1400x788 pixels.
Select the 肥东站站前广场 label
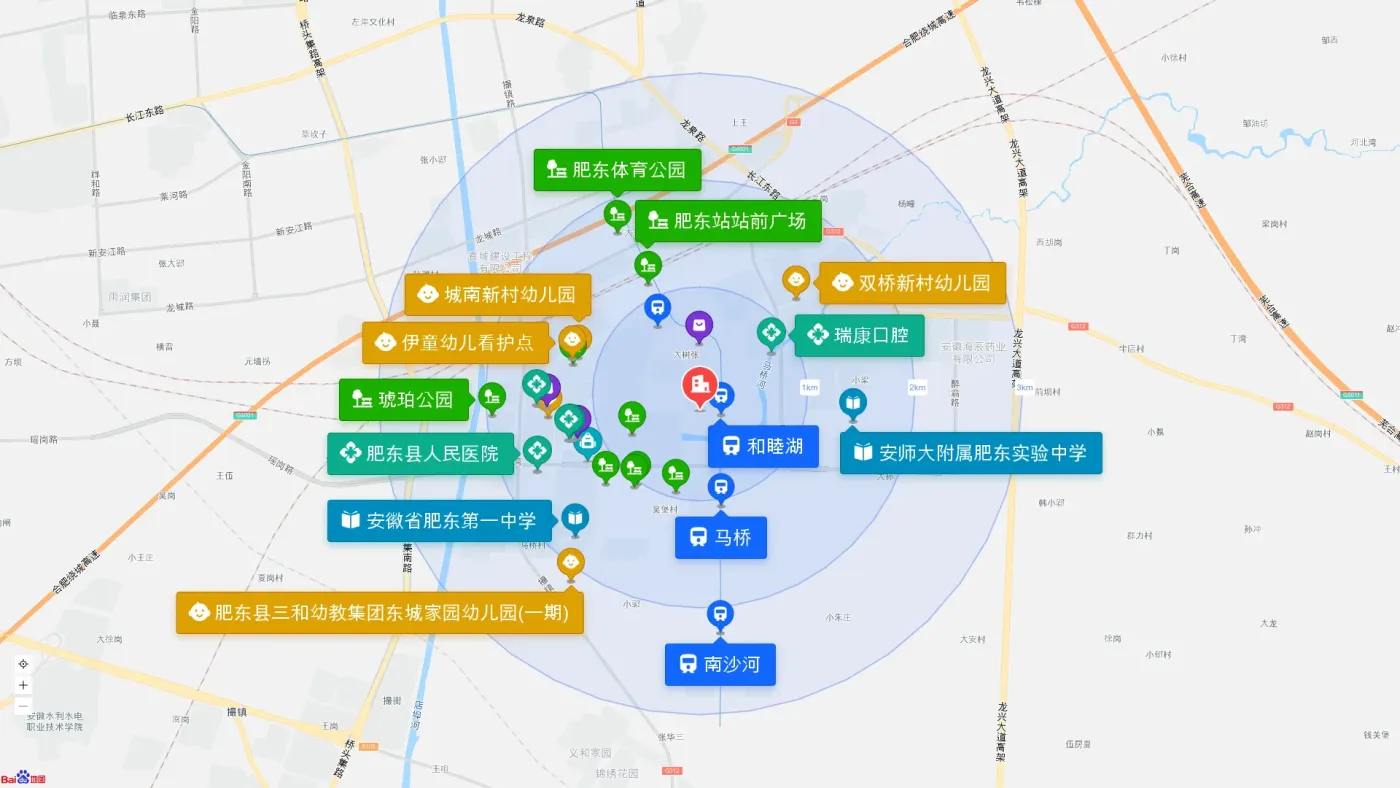pyautogui.click(x=728, y=221)
